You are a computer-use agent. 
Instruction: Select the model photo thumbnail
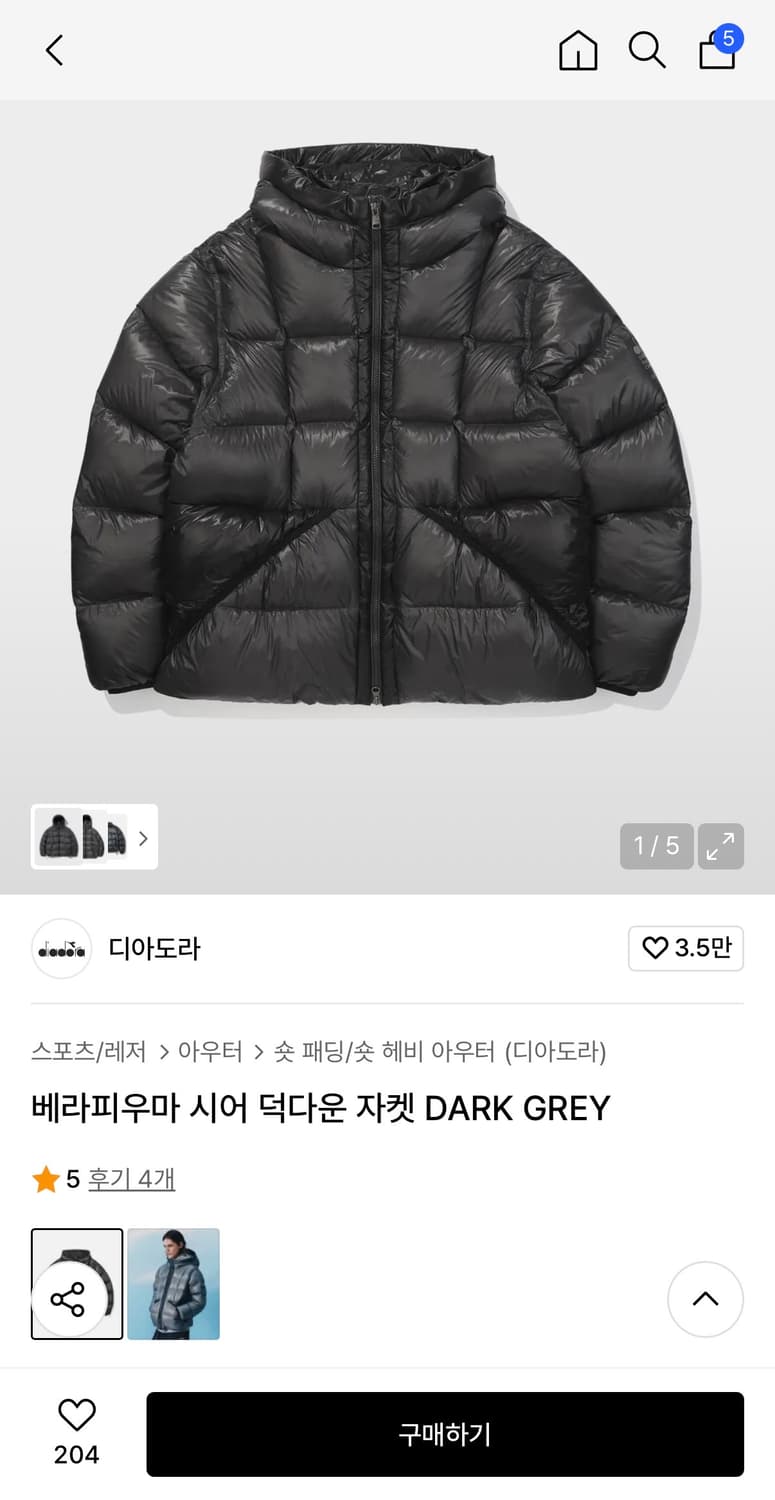pyautogui.click(x=173, y=1284)
